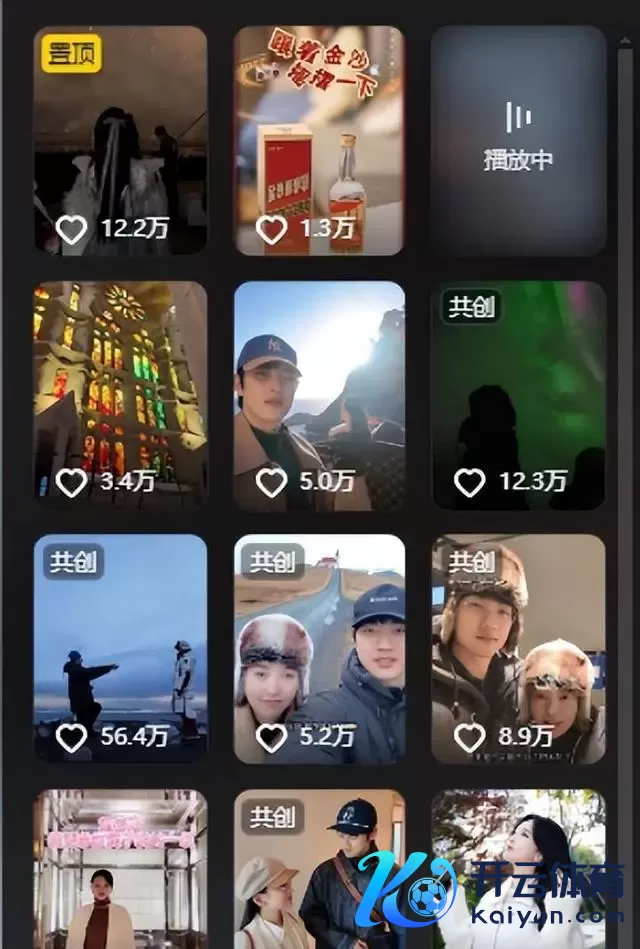The height and width of the screenshot is (949, 640).
Task: Open the selfie video with 5.0万 likes
Action: [319, 395]
